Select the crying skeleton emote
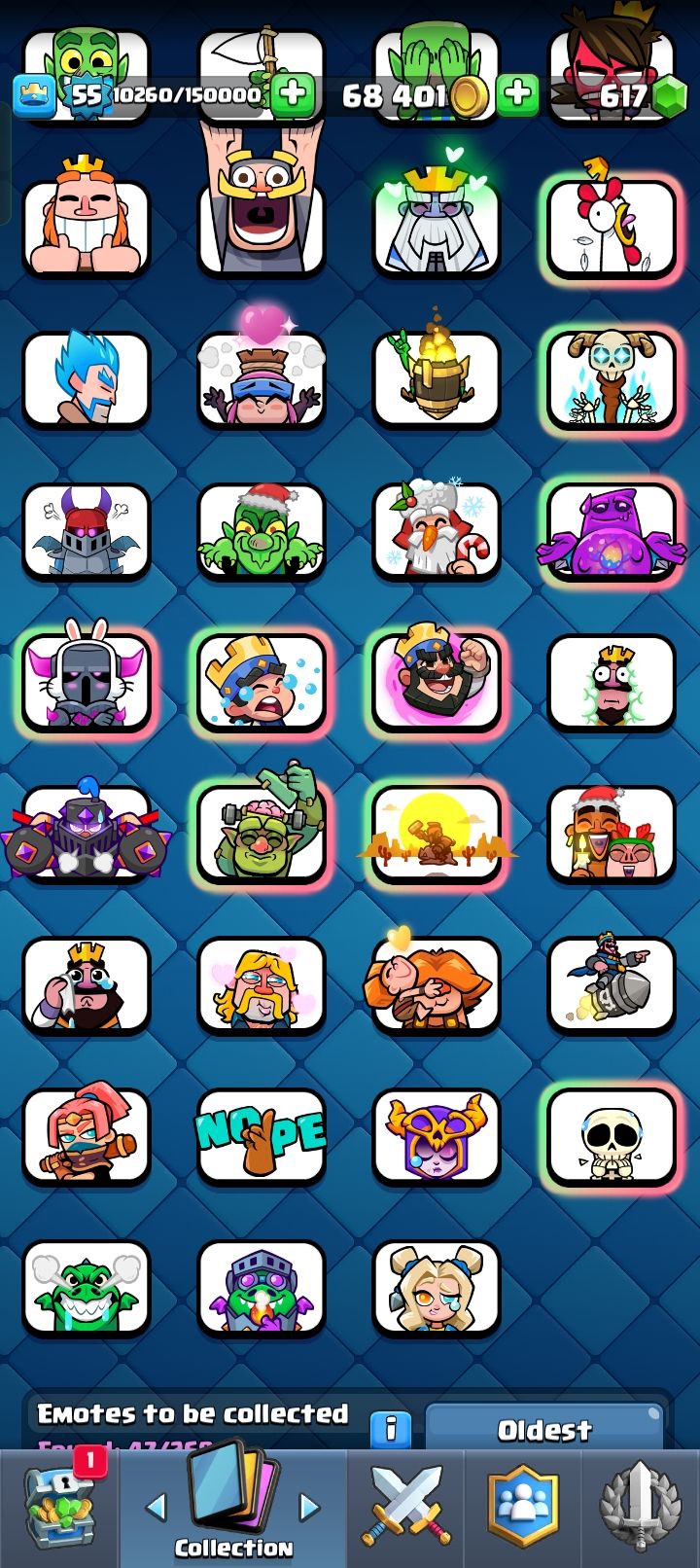700x1568 pixels. pos(612,1136)
